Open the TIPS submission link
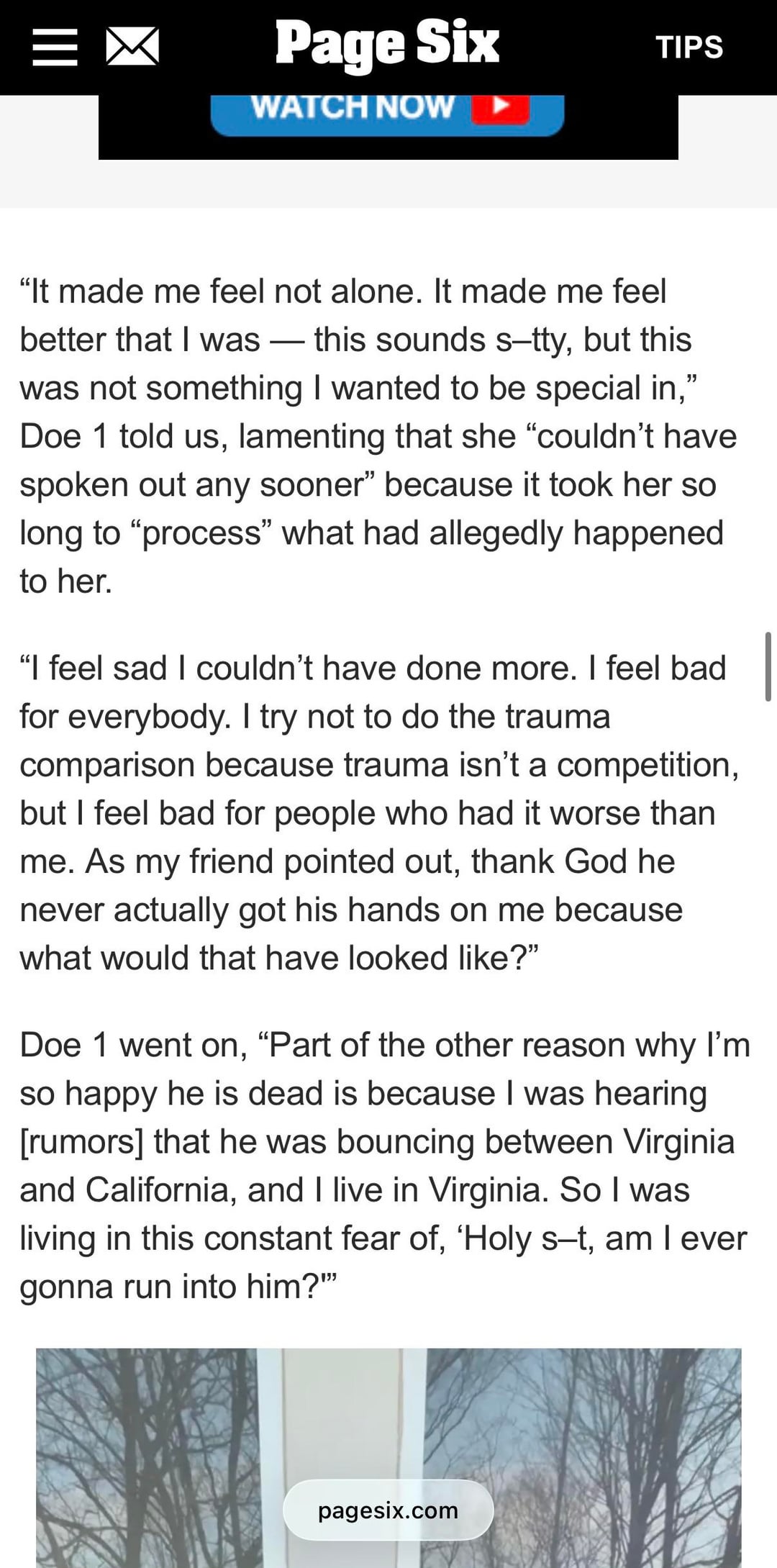Viewport: 777px width, 1568px height. click(x=689, y=47)
